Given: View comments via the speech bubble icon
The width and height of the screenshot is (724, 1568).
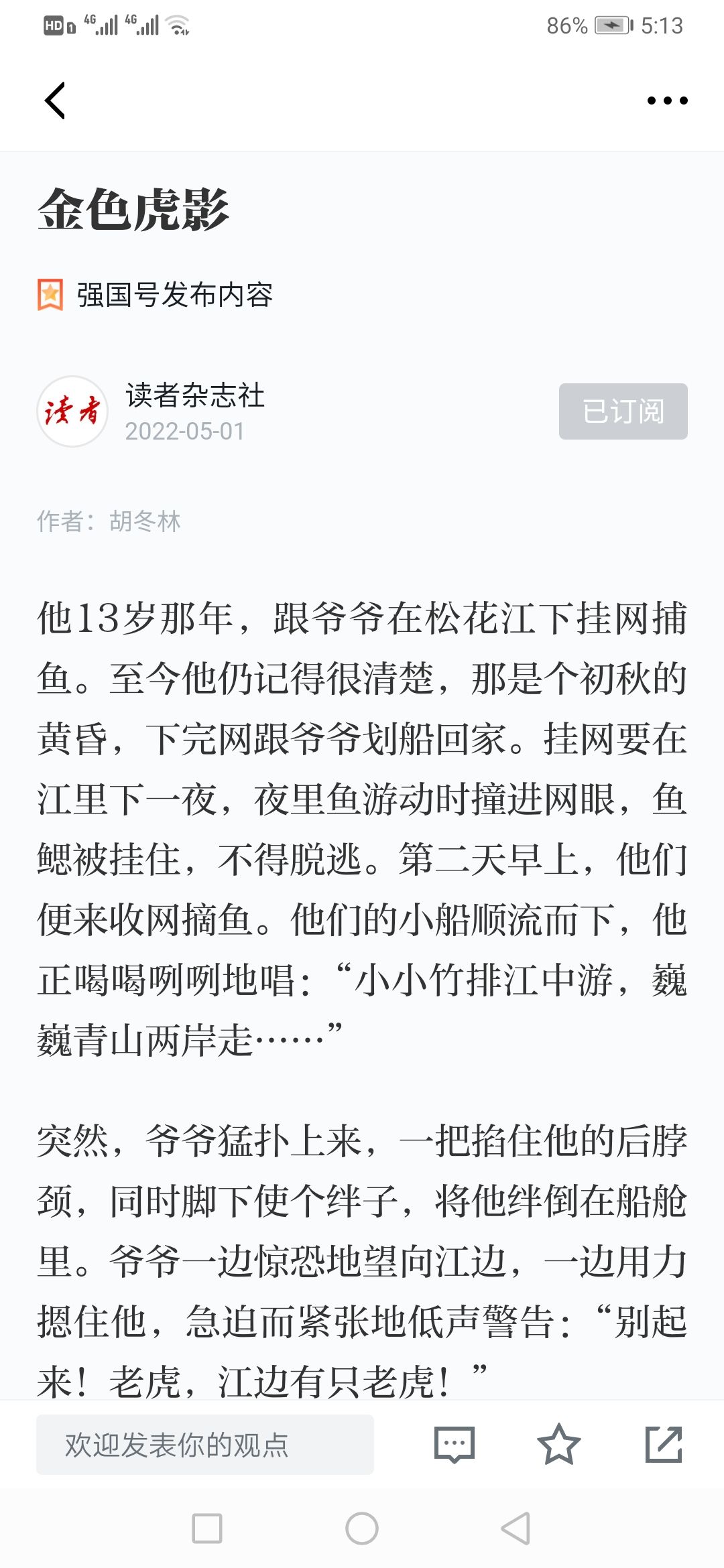Looking at the screenshot, I should [x=455, y=1445].
